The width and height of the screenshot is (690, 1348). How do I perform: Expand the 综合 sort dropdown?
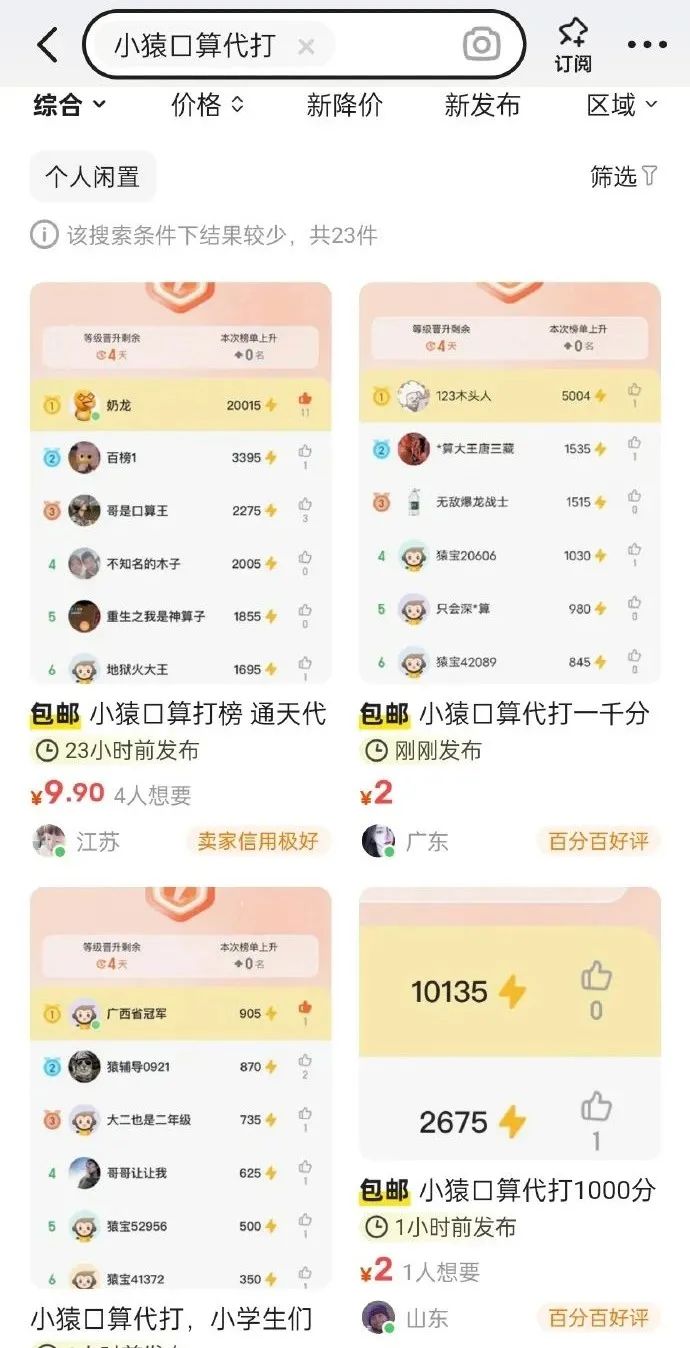(x=69, y=105)
